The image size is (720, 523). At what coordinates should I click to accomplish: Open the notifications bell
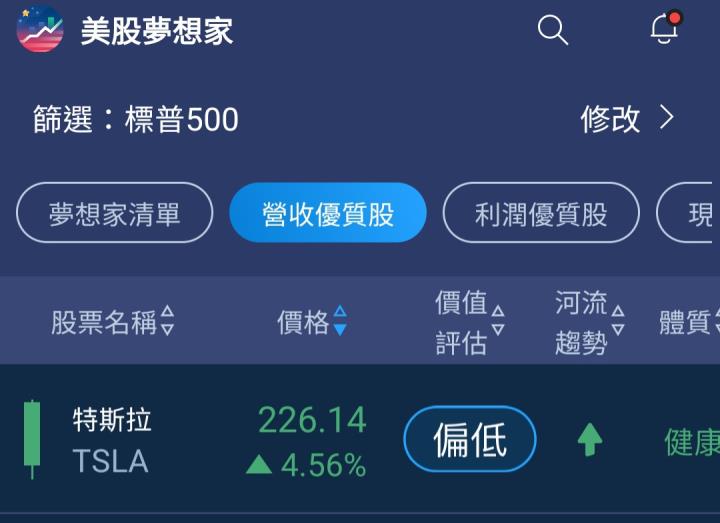coord(664,29)
